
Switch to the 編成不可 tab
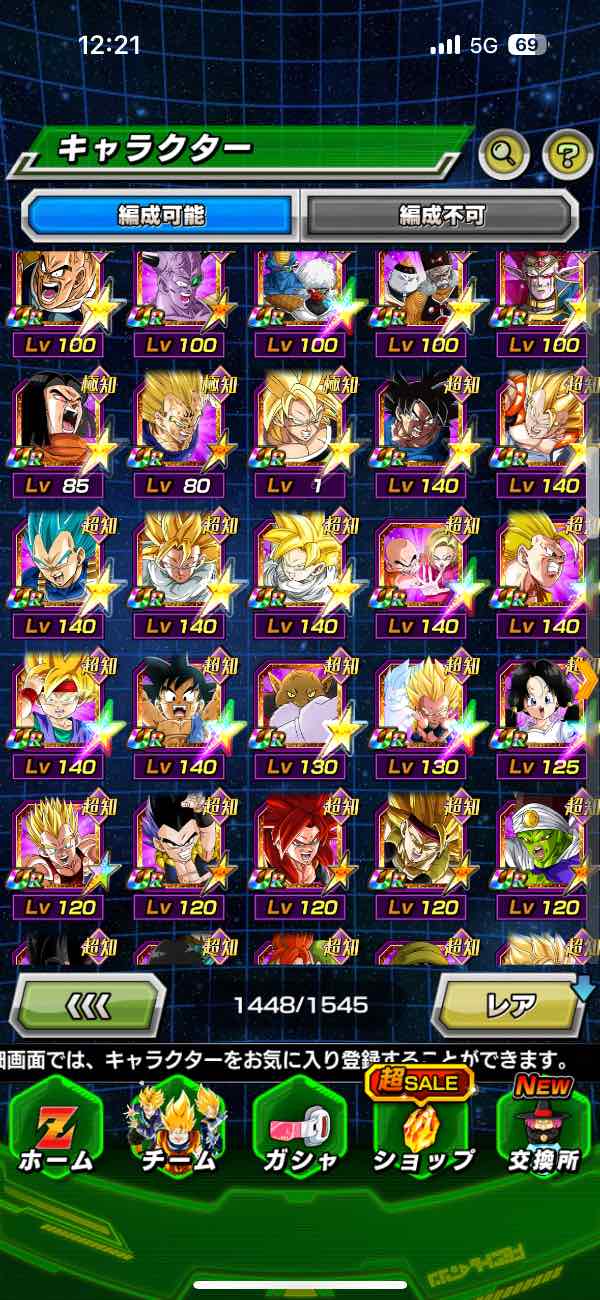pos(441,215)
